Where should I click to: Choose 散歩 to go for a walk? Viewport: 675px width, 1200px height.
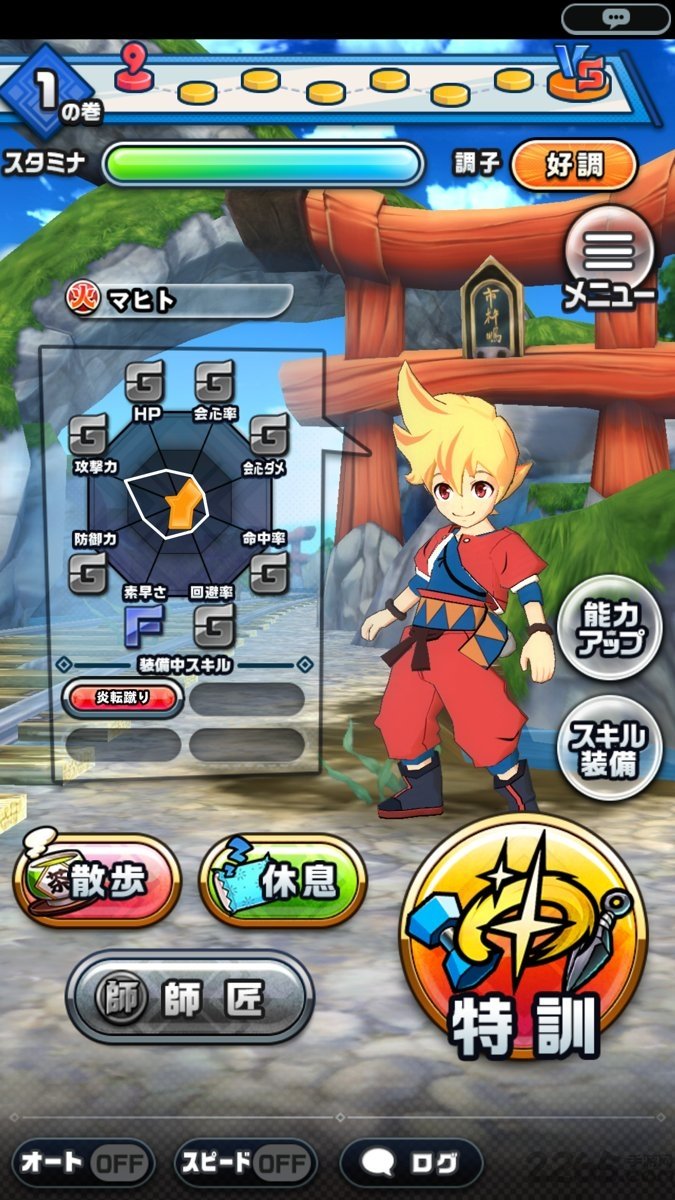[97, 881]
